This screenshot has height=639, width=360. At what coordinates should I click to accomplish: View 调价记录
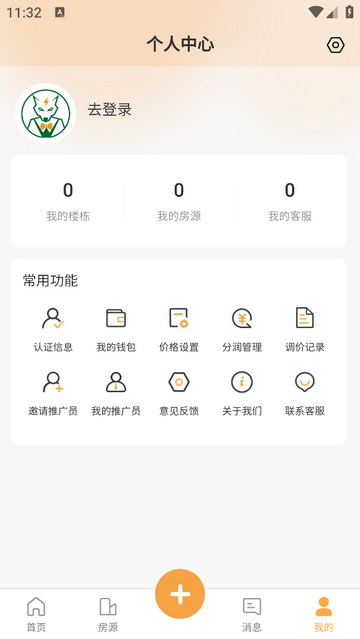(305, 330)
